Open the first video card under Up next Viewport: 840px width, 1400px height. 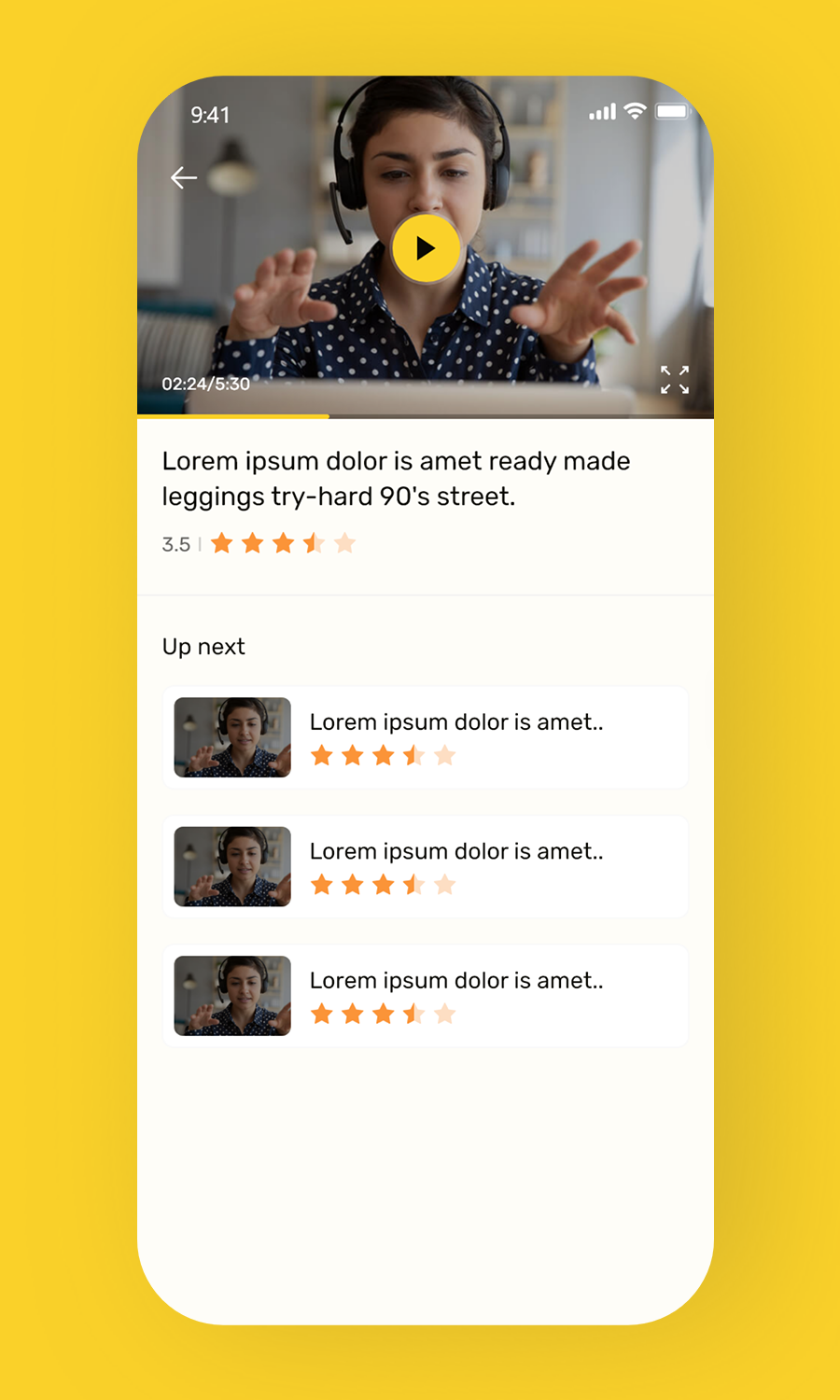coord(426,737)
